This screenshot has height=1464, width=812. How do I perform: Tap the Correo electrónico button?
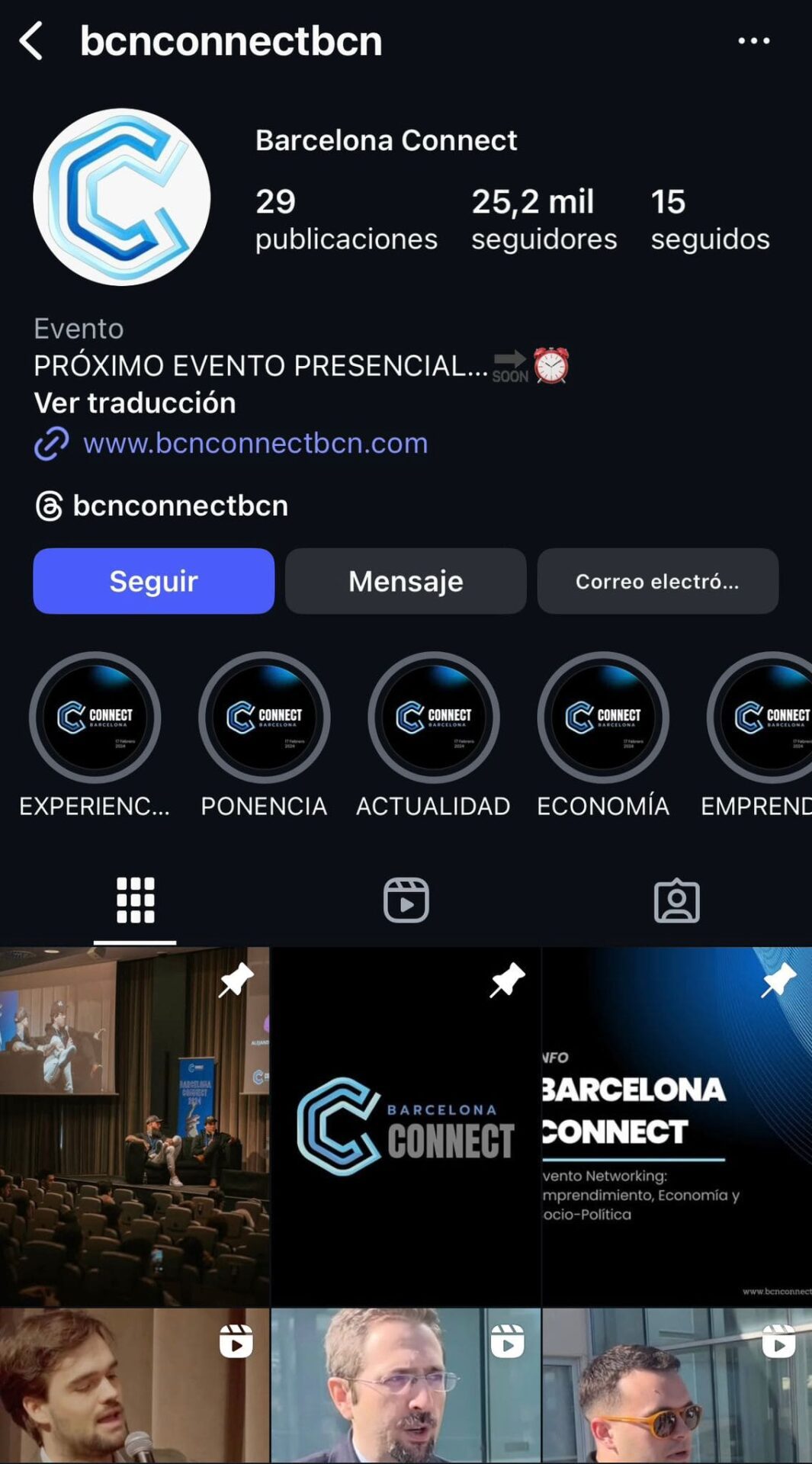pyautogui.click(x=657, y=581)
